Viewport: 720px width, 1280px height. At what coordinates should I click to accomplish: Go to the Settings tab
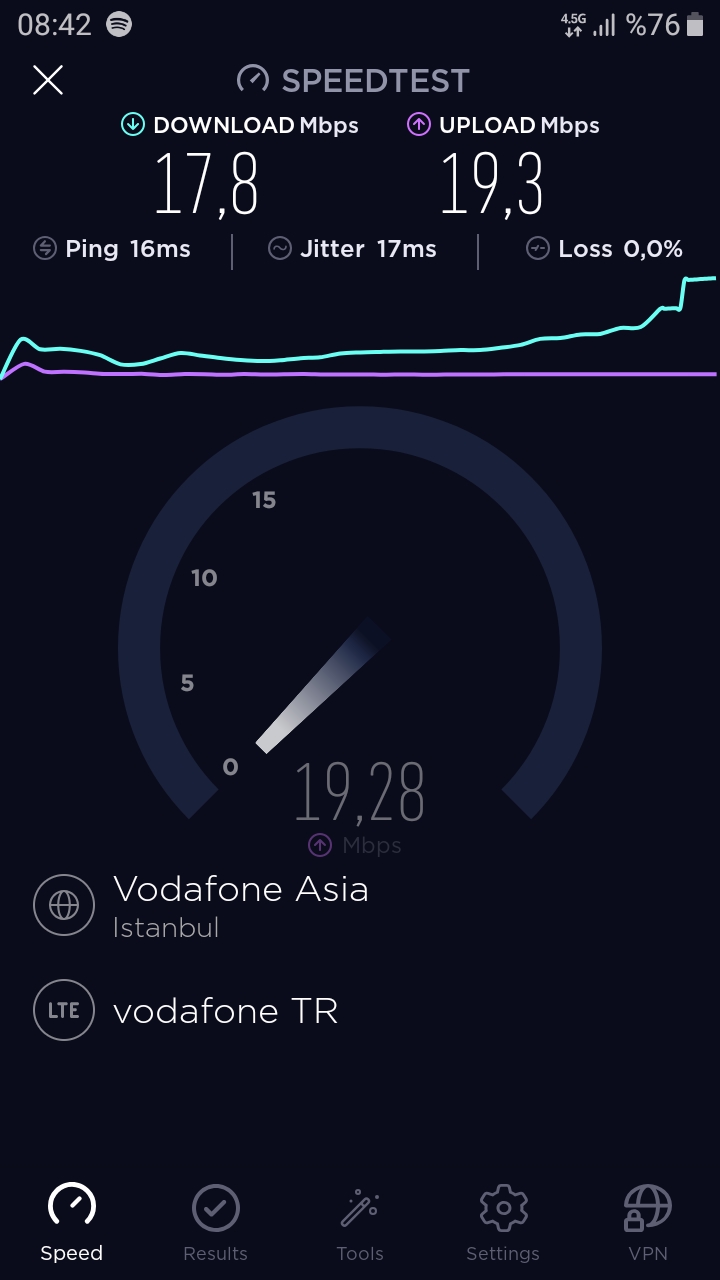(503, 1223)
